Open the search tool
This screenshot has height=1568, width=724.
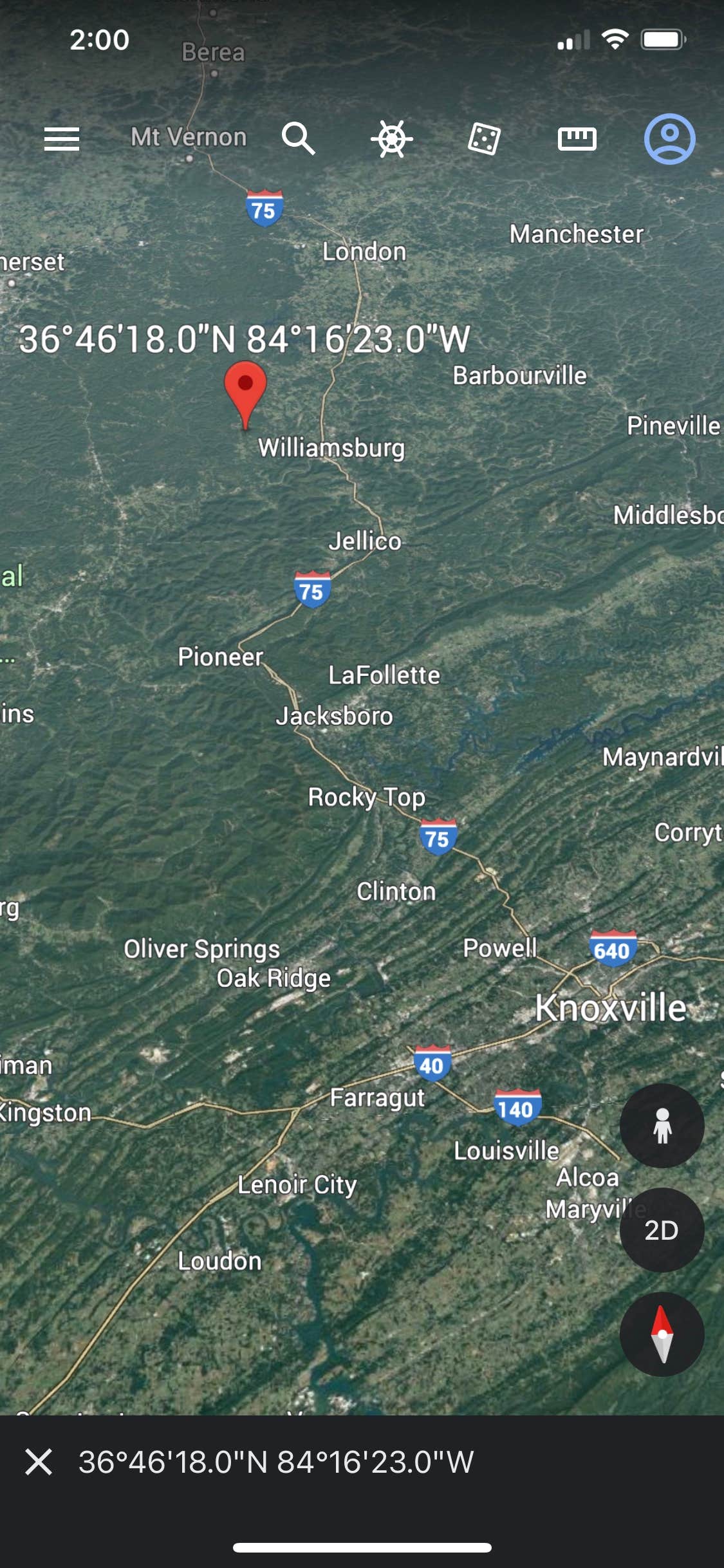click(298, 139)
